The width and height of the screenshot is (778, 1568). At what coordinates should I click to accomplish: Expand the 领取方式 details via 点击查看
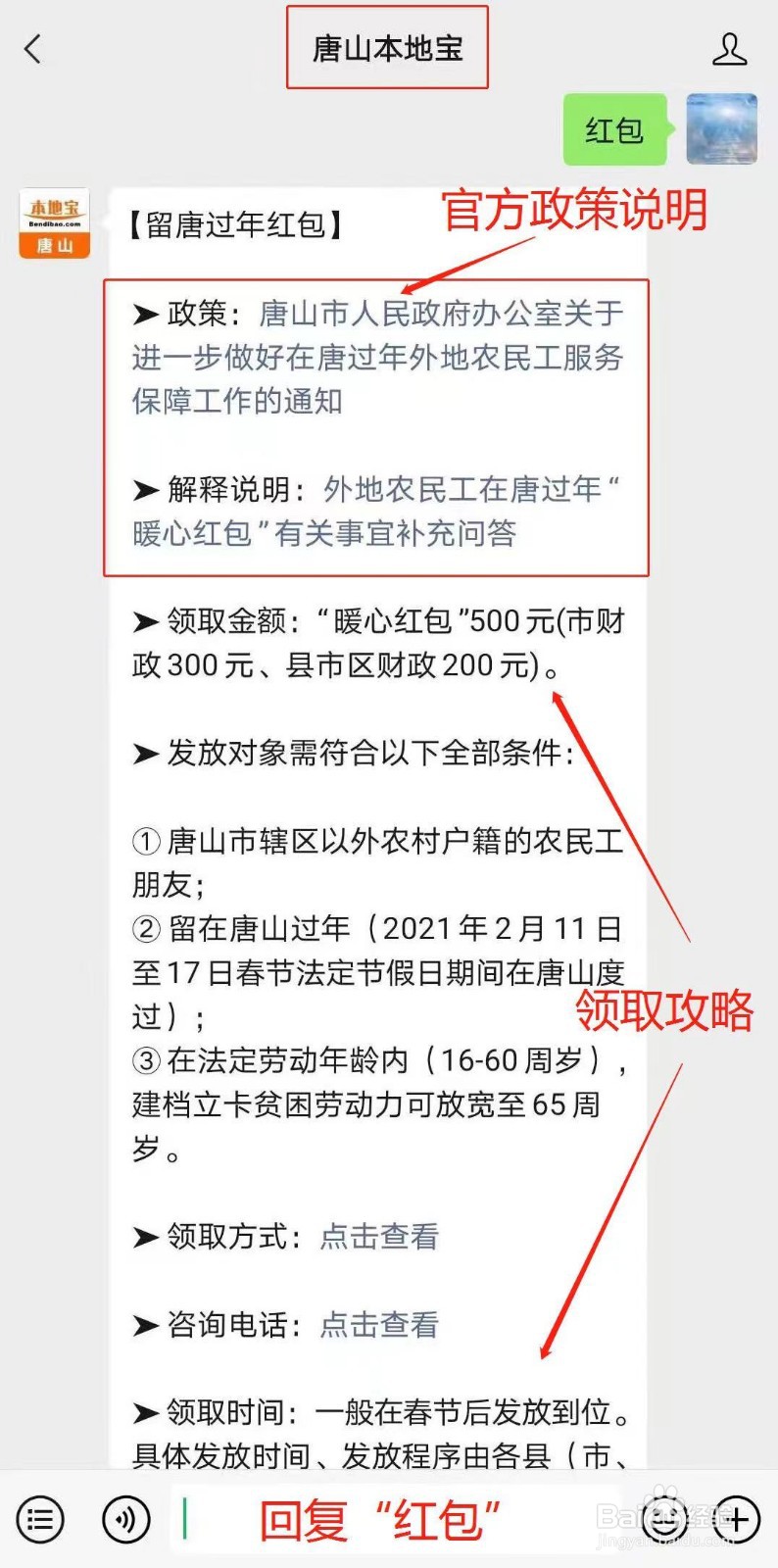coord(377,1239)
